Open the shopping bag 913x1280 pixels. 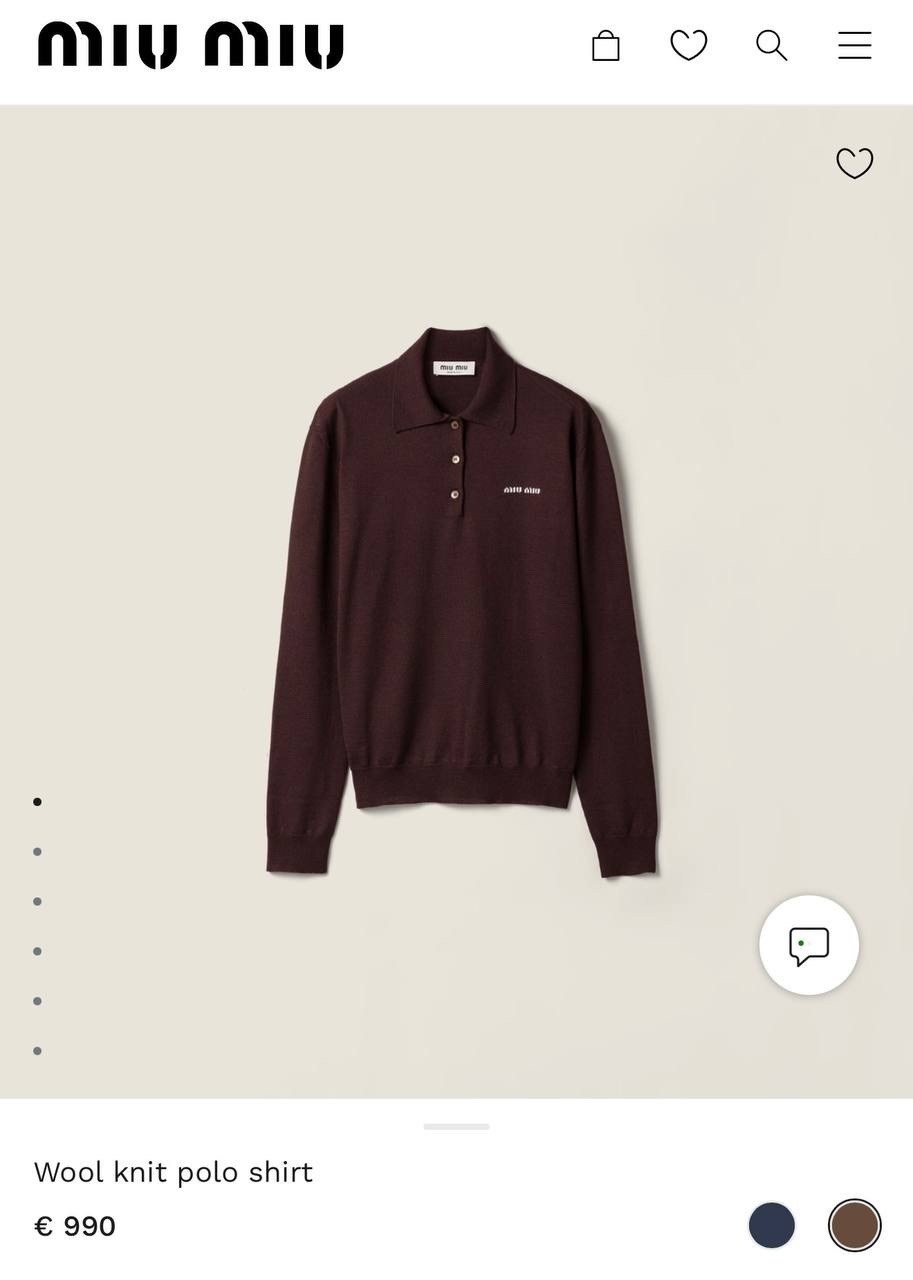click(606, 46)
